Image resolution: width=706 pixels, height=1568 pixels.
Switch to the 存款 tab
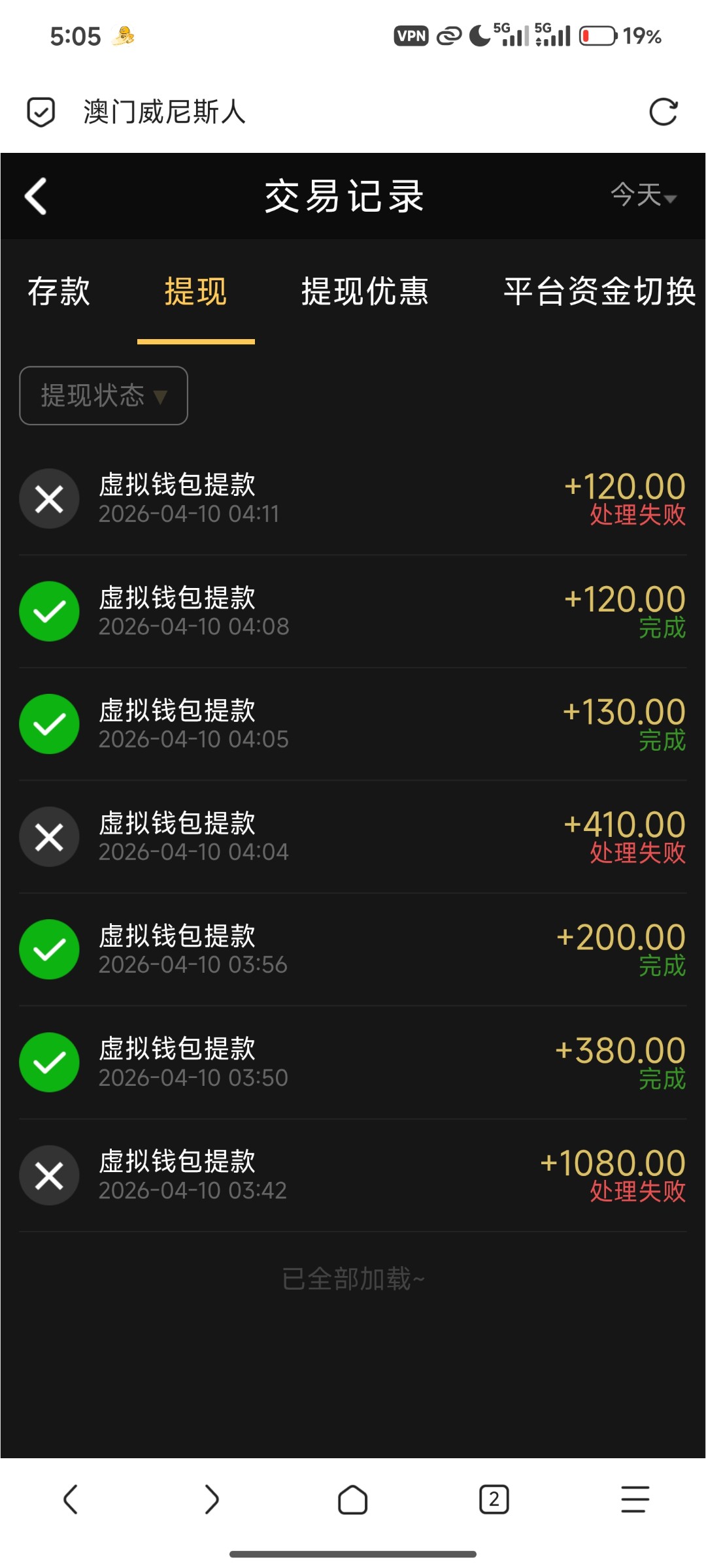tap(59, 291)
